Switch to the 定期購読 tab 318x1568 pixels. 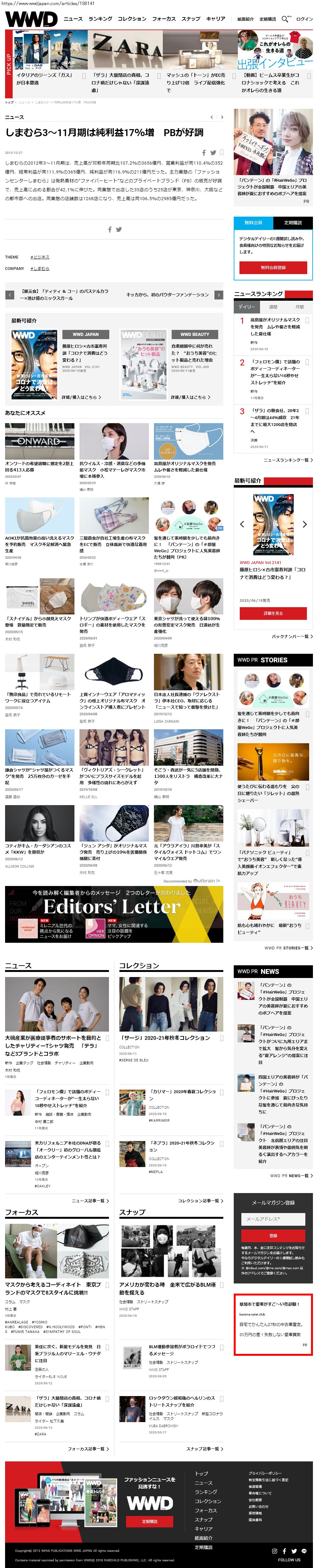tap(293, 223)
